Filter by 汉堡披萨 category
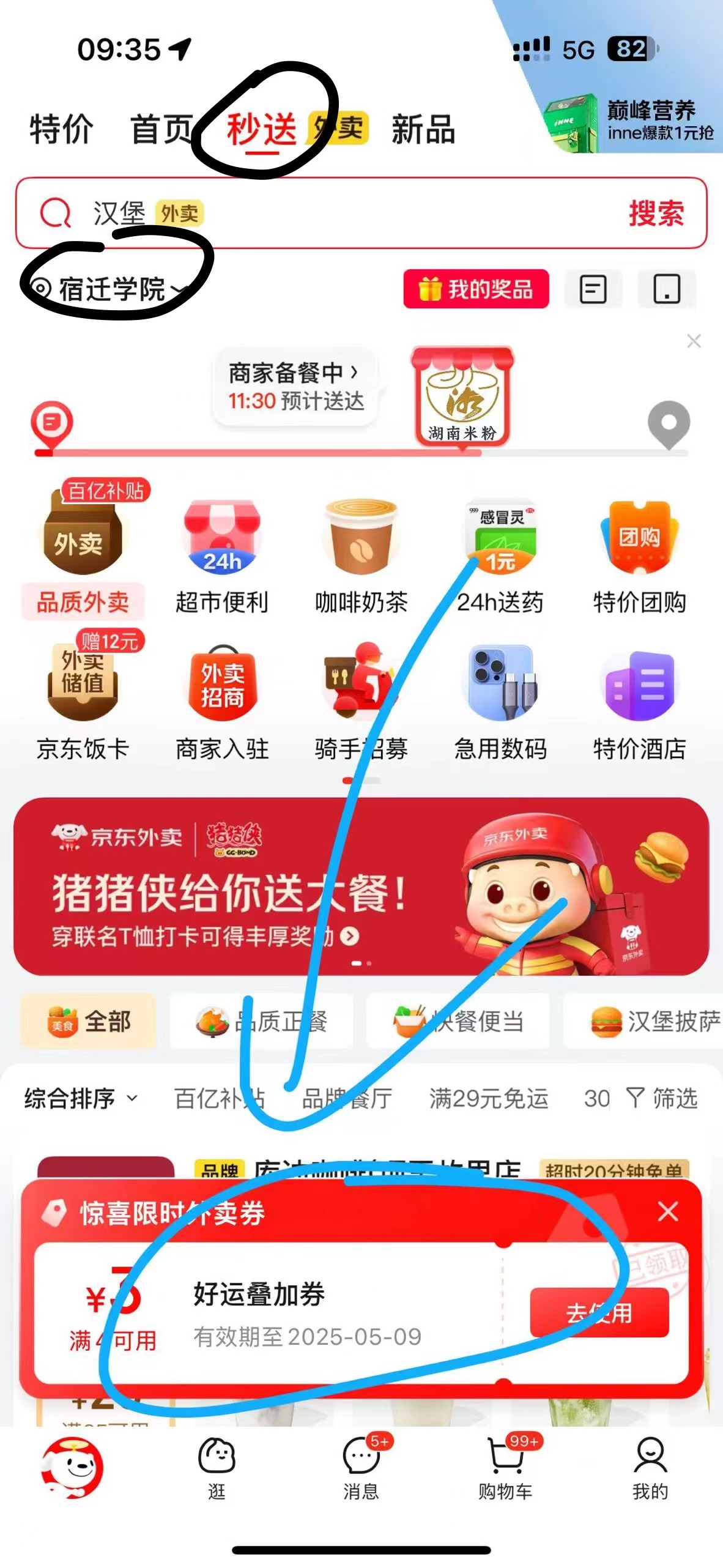This screenshot has height=1568, width=723. coord(654,1021)
